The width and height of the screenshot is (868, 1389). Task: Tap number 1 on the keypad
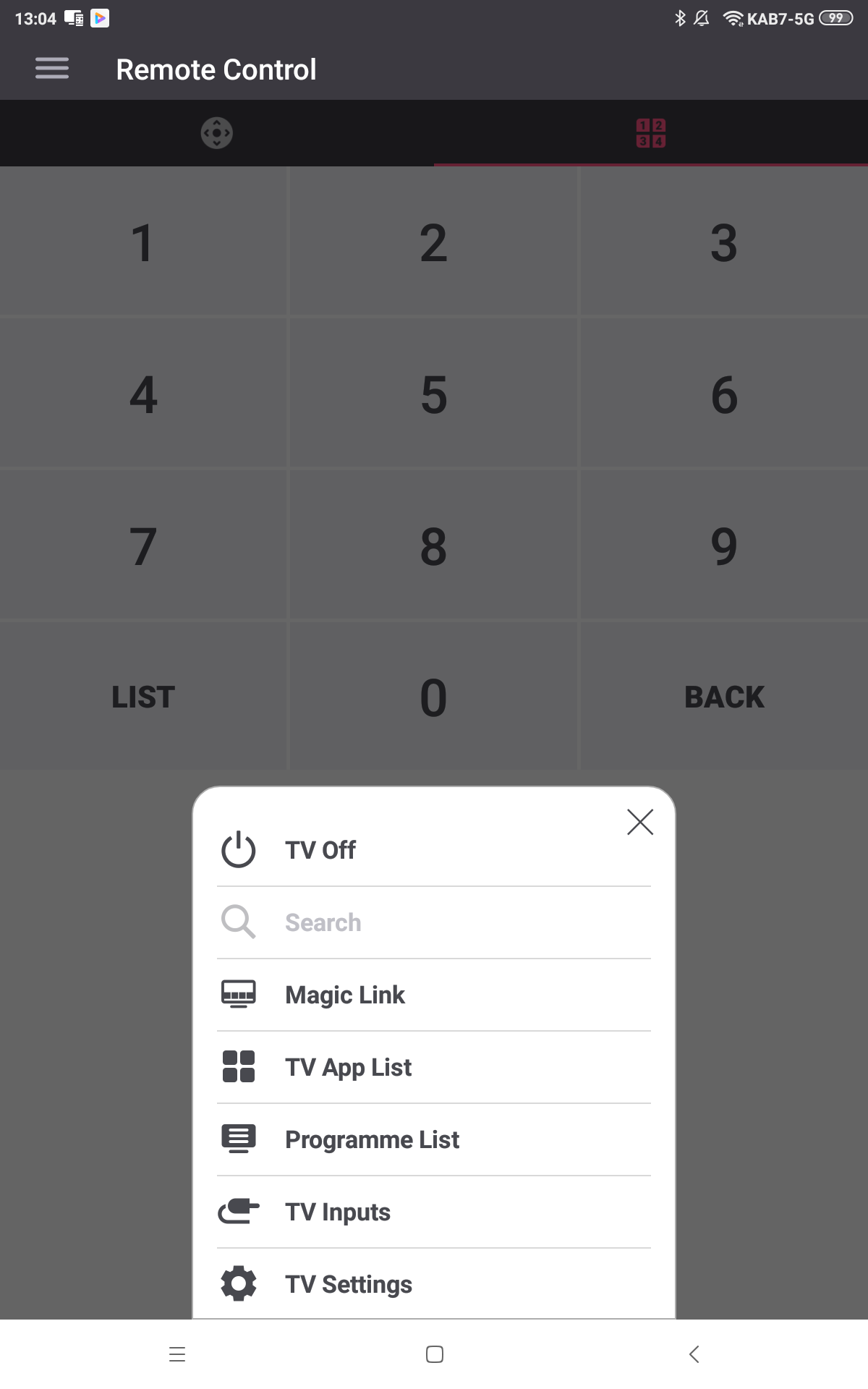point(143,243)
